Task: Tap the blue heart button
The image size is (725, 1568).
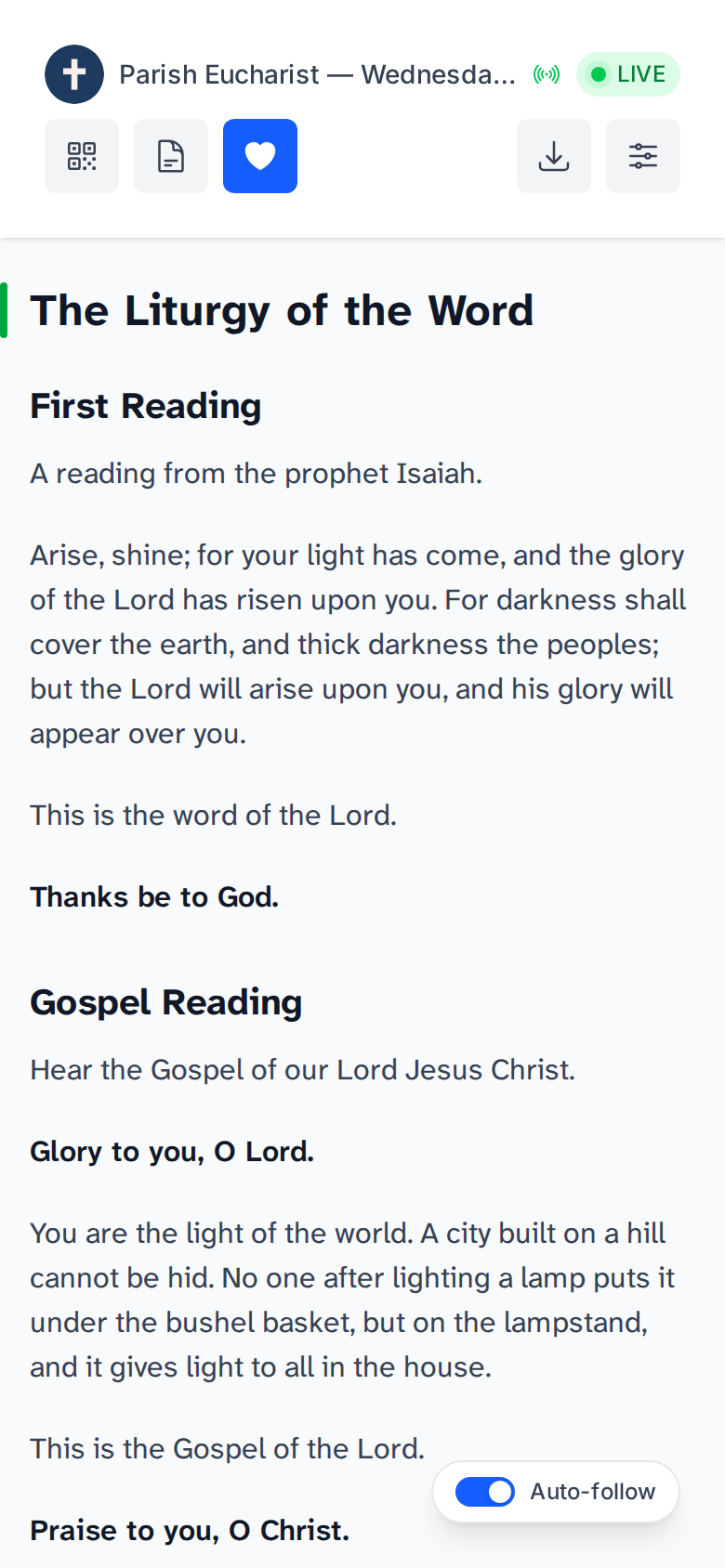Action: (x=260, y=156)
